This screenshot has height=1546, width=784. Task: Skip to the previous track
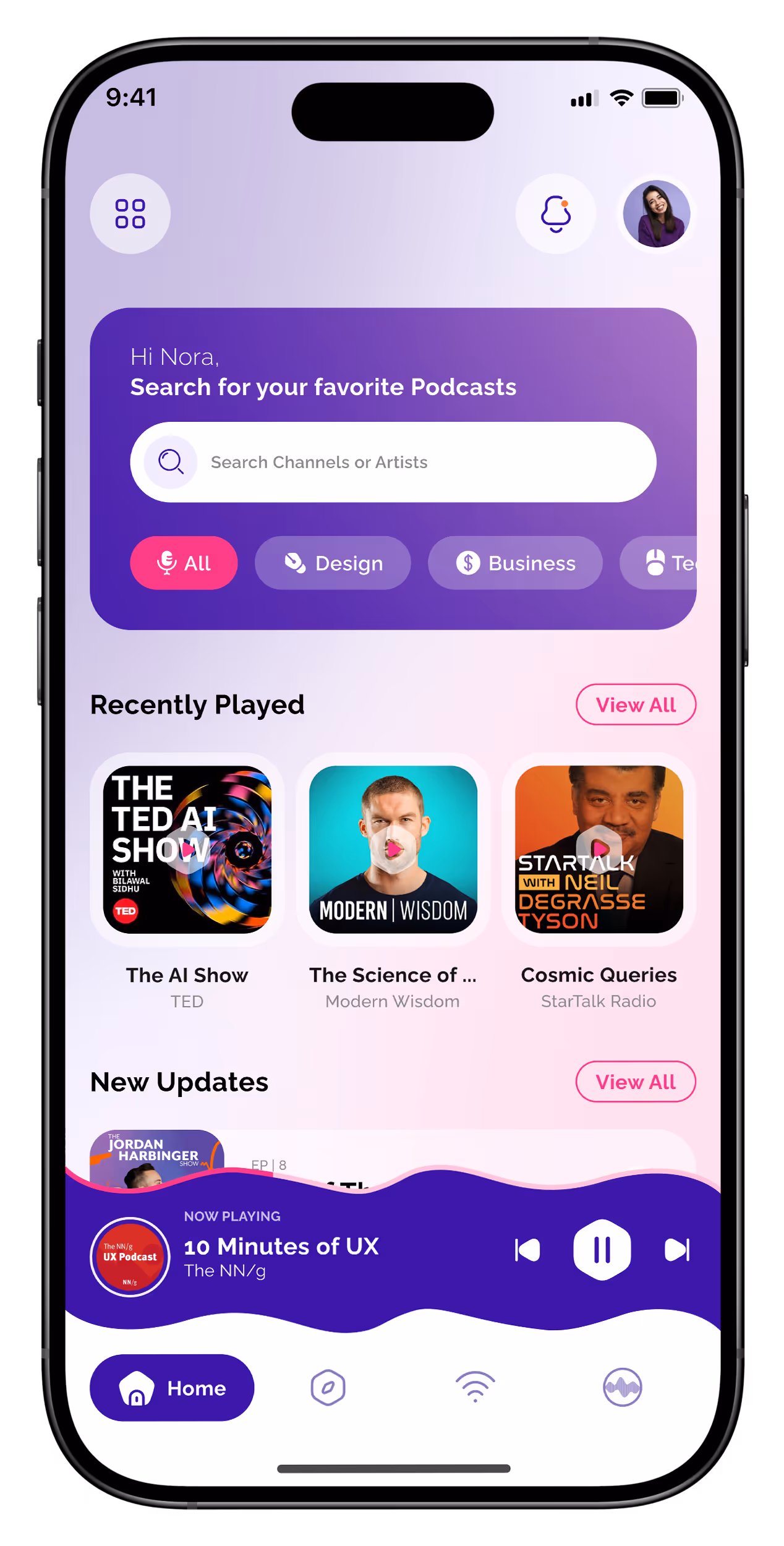pos(527,1250)
